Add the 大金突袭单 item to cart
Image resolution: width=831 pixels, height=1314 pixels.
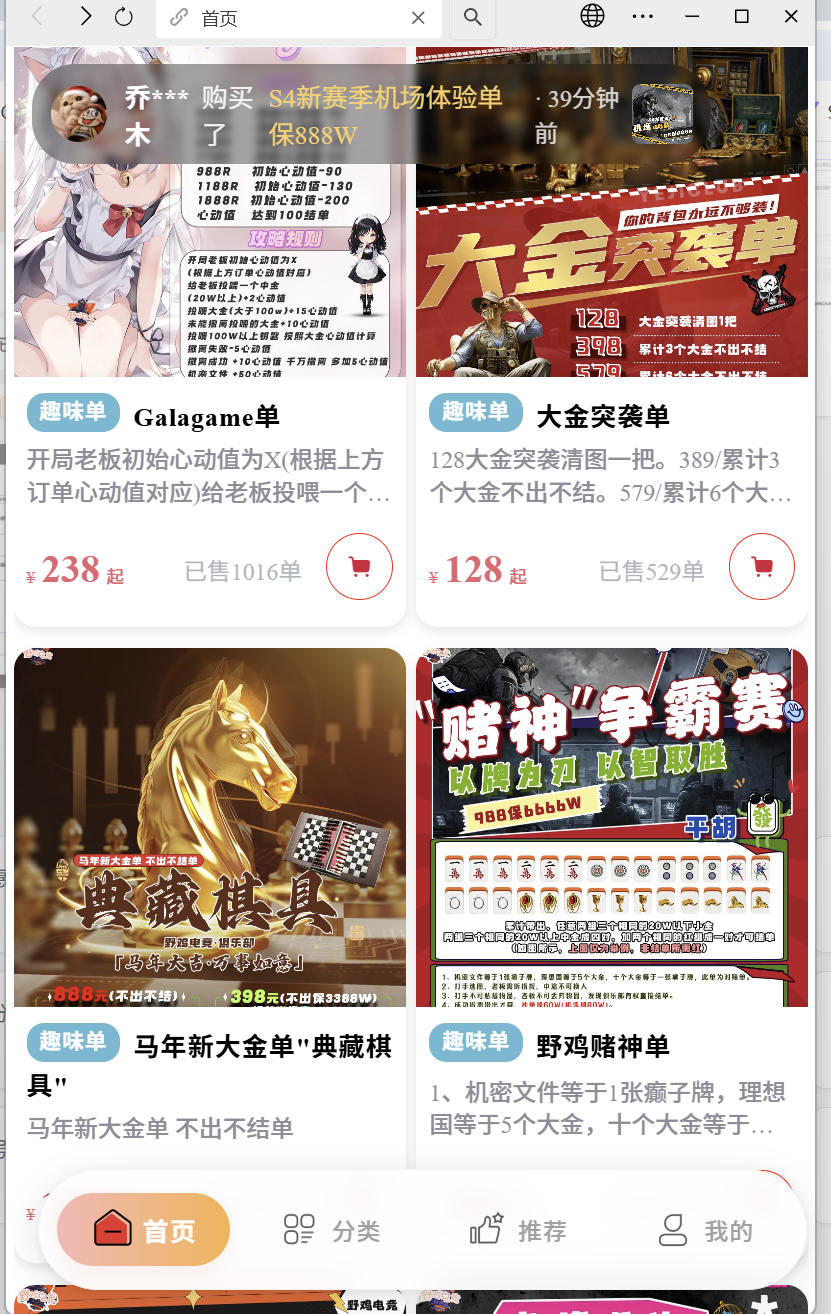(761, 566)
